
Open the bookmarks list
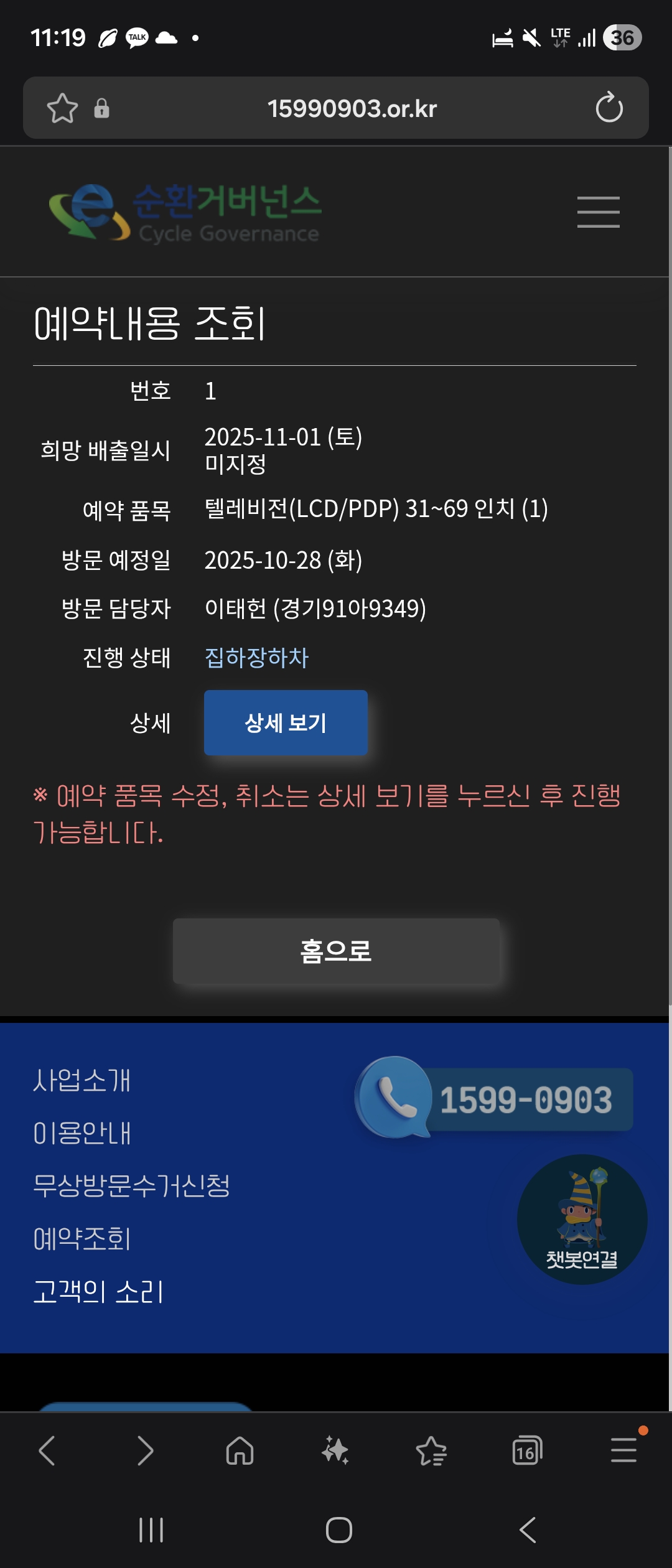pos(431,1451)
